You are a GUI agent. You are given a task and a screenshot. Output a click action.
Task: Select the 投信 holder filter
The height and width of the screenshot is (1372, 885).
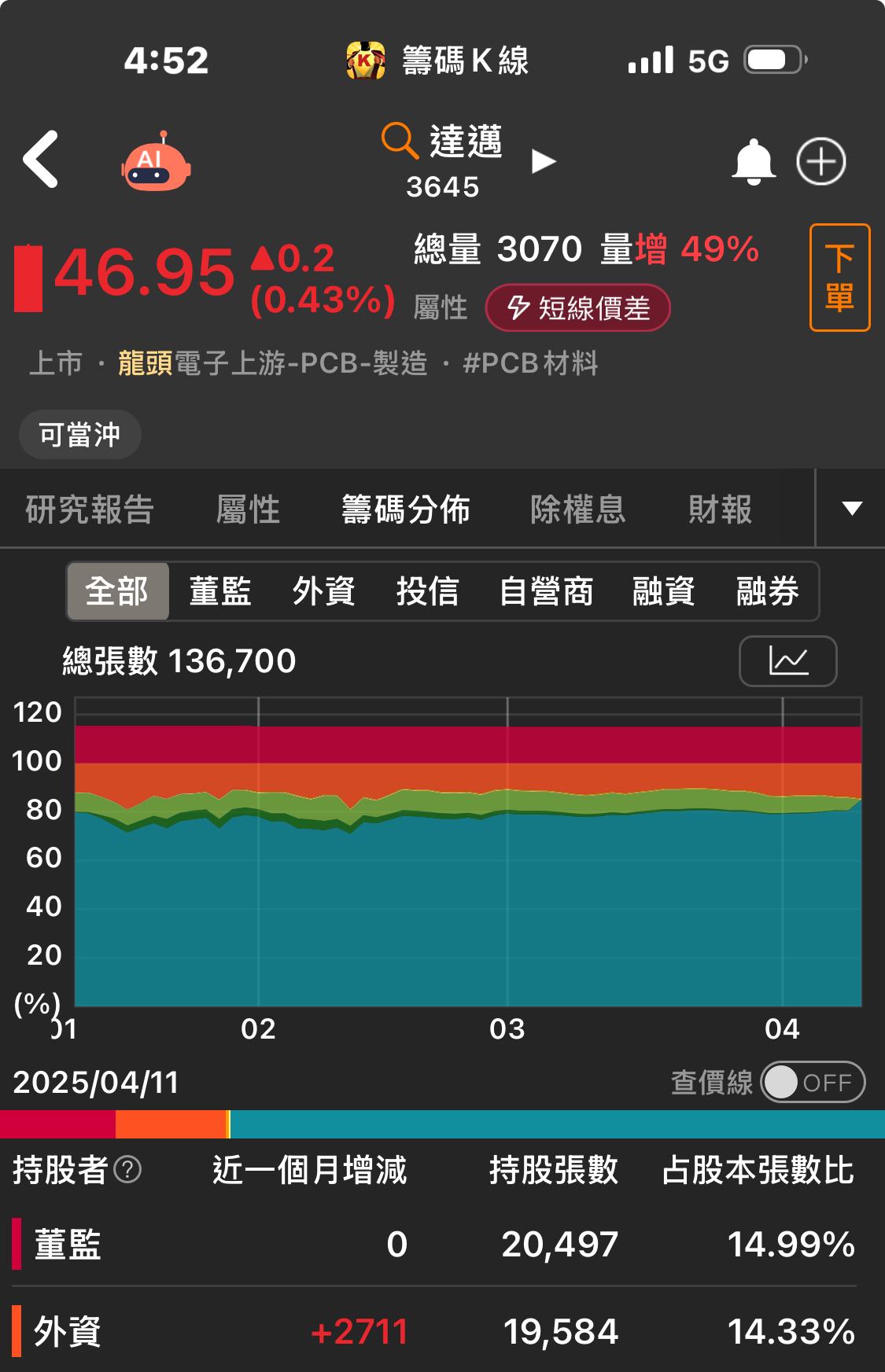427,591
